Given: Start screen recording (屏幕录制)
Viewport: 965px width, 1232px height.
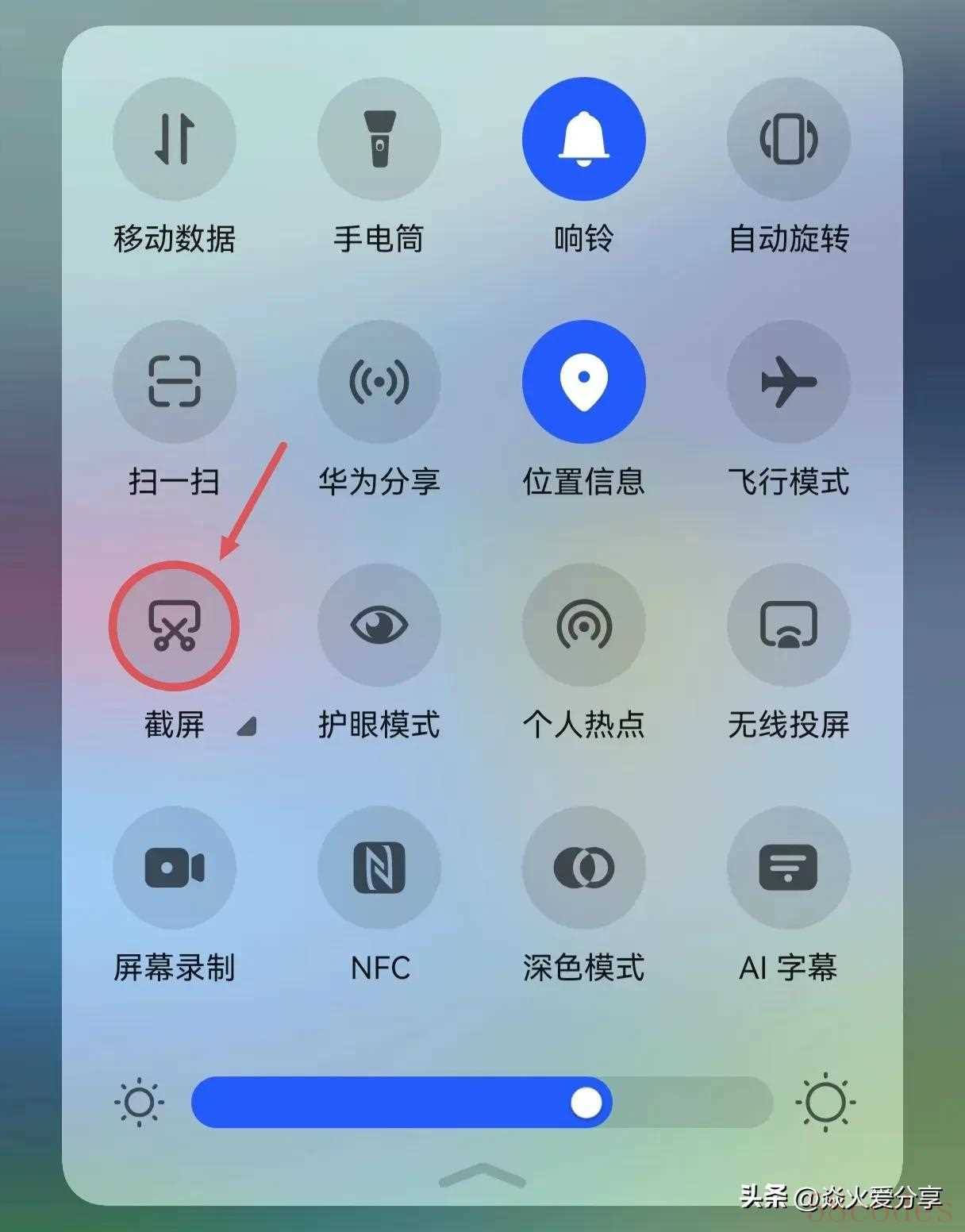Looking at the screenshot, I should click(x=175, y=868).
